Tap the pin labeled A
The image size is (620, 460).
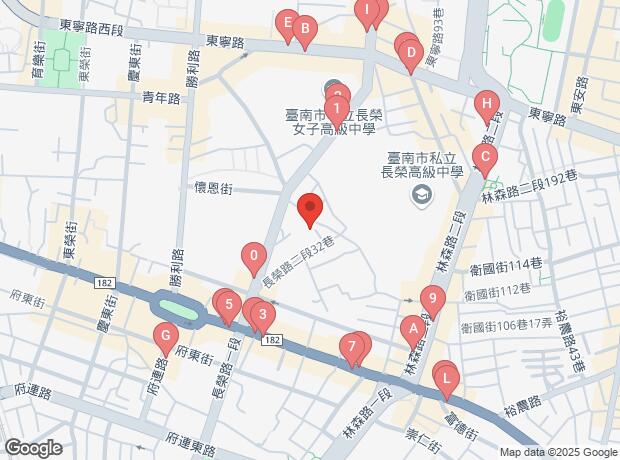411,328
